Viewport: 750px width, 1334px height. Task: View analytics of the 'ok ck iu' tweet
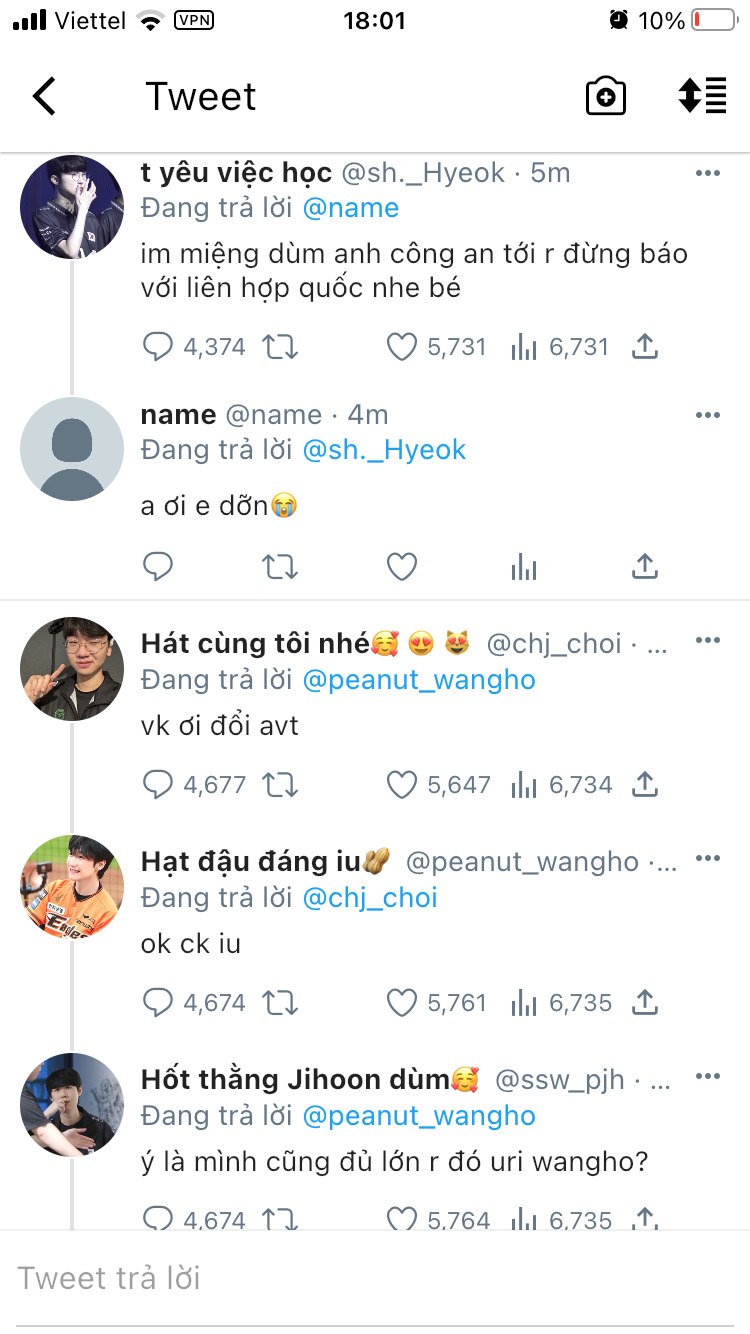point(524,1003)
